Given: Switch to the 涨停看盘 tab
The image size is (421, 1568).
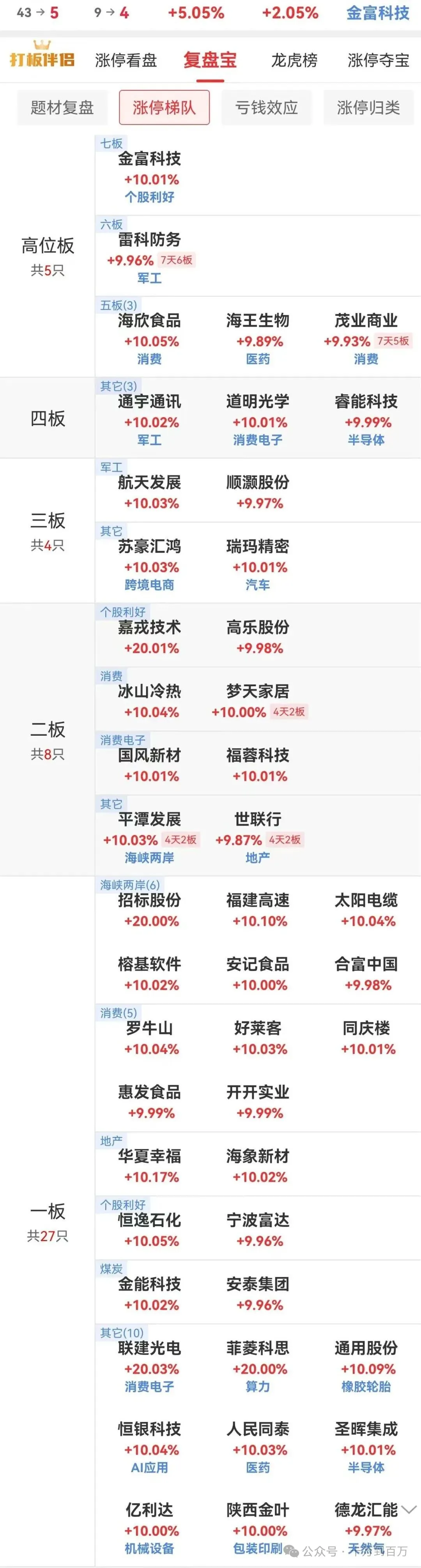Looking at the screenshot, I should [x=126, y=60].
